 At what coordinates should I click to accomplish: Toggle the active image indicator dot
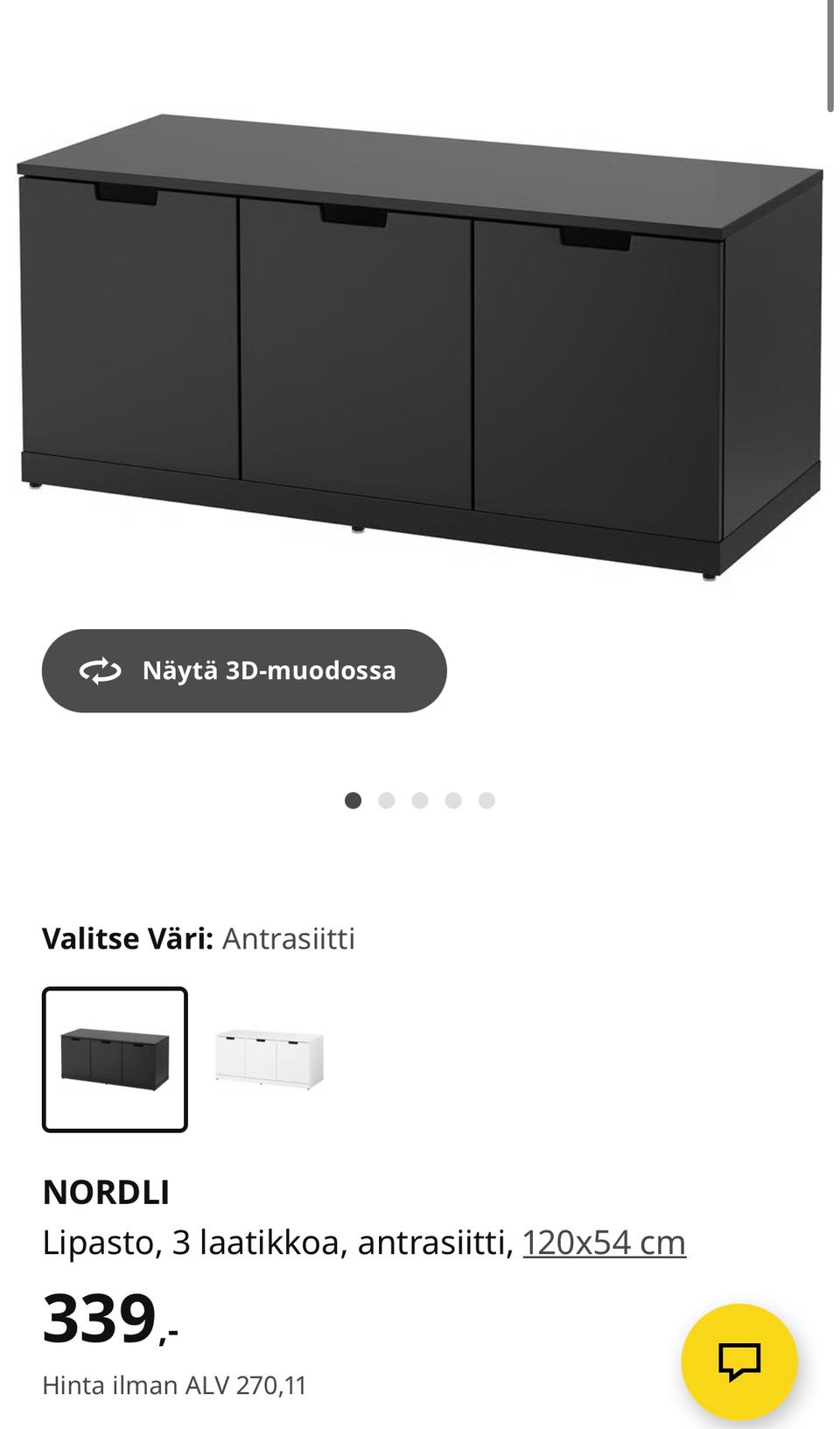tap(354, 799)
